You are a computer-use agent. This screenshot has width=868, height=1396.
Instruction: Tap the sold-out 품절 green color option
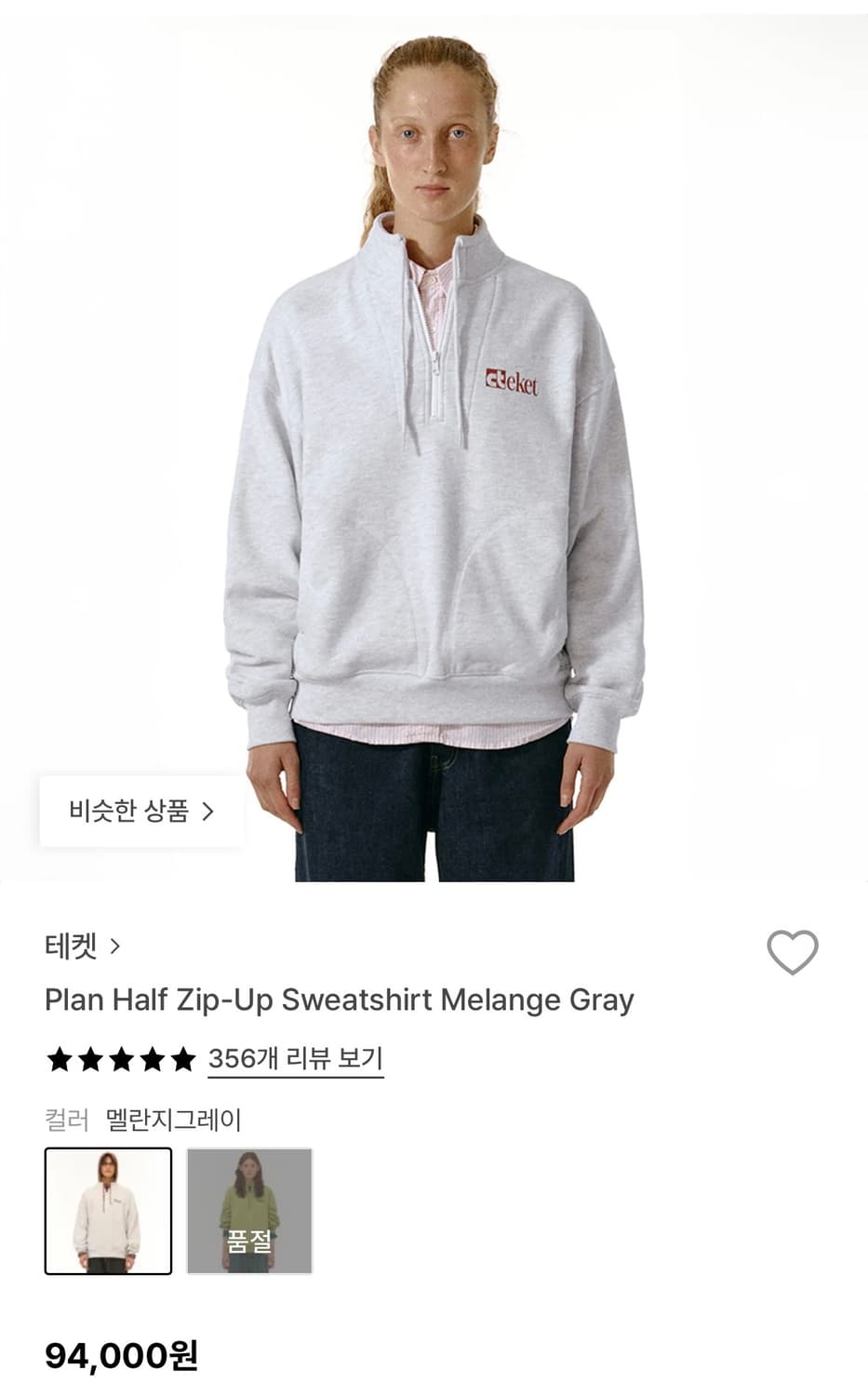tap(249, 1210)
